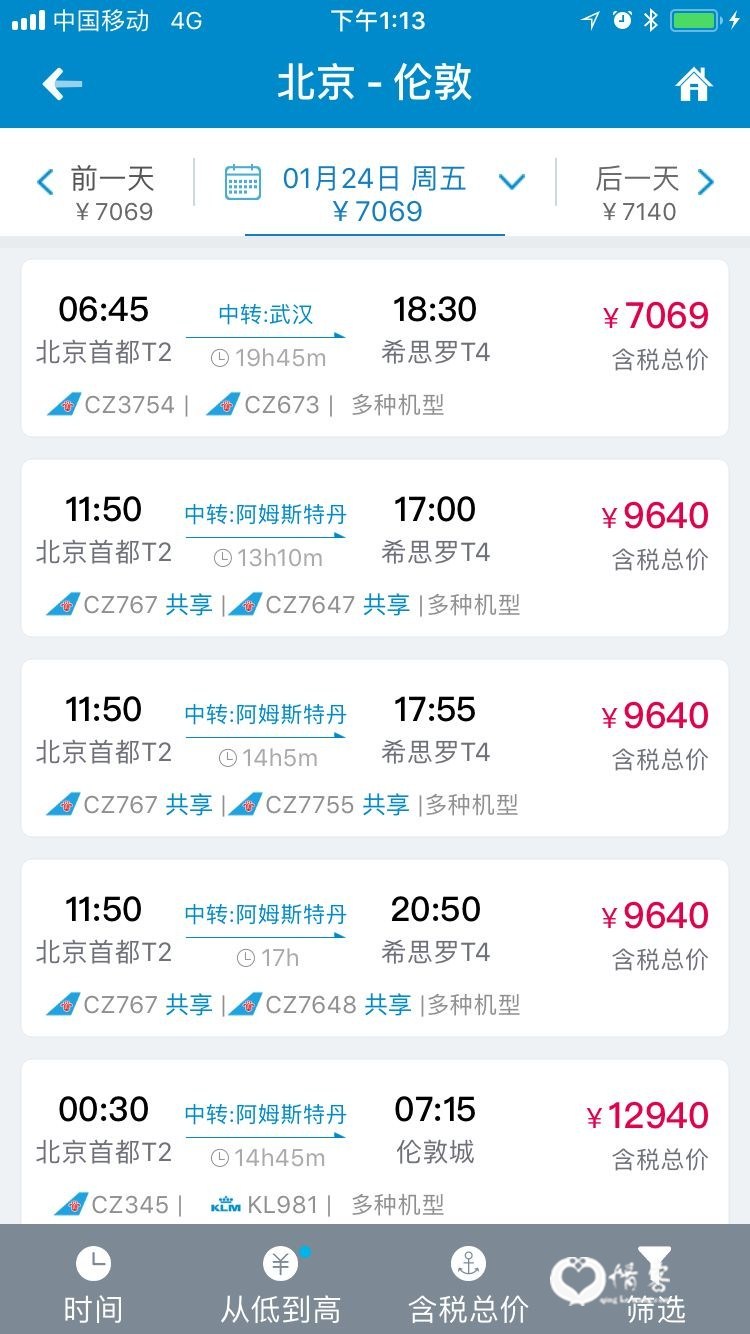Switch to previous day ¥7069
This screenshot has width=750, height=1334.
[97, 194]
